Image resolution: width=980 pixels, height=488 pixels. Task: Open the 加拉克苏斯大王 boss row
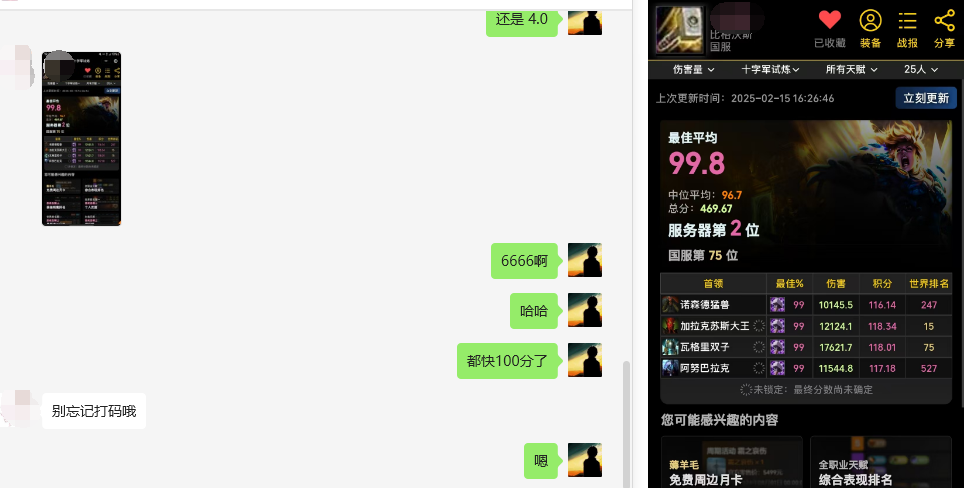tap(805, 326)
